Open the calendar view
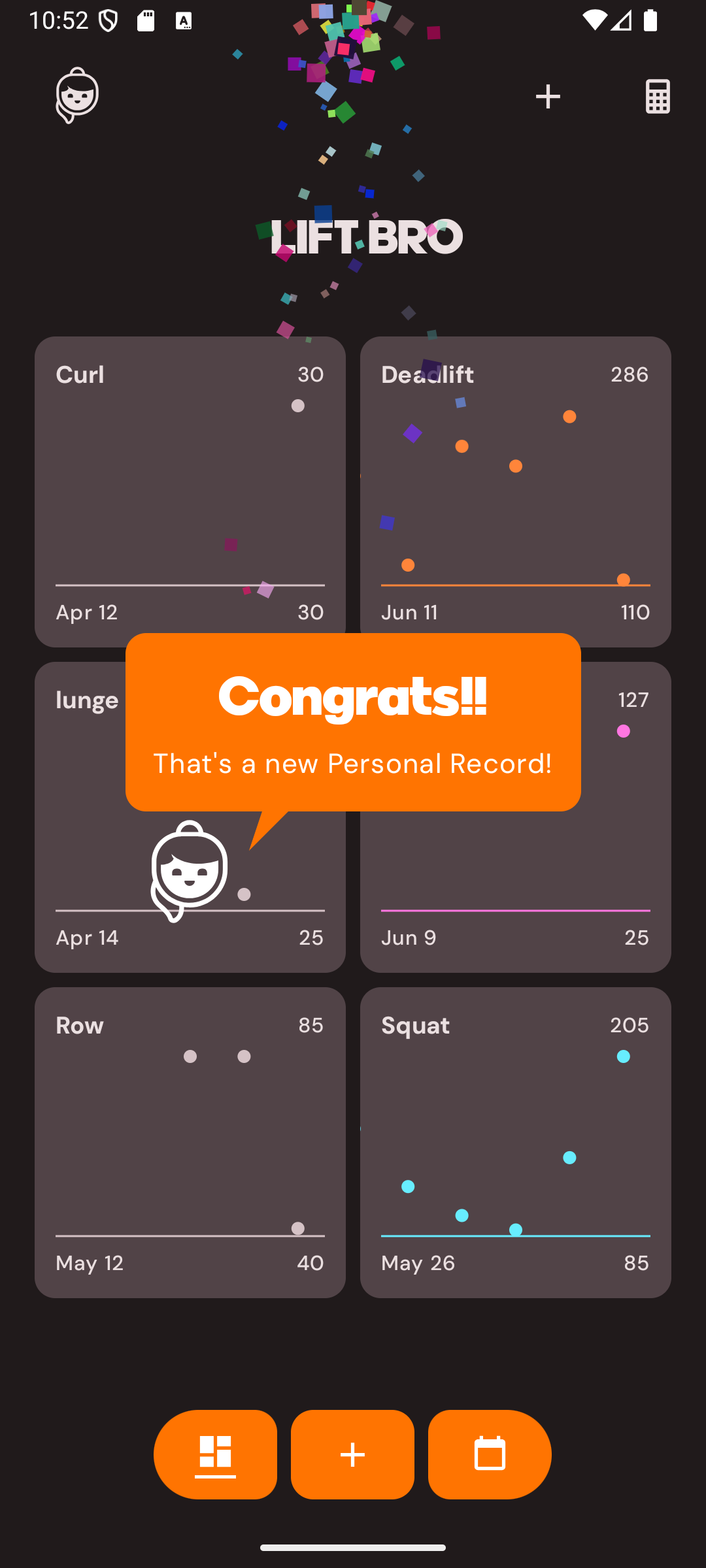The width and height of the screenshot is (706, 1568). tap(490, 1454)
